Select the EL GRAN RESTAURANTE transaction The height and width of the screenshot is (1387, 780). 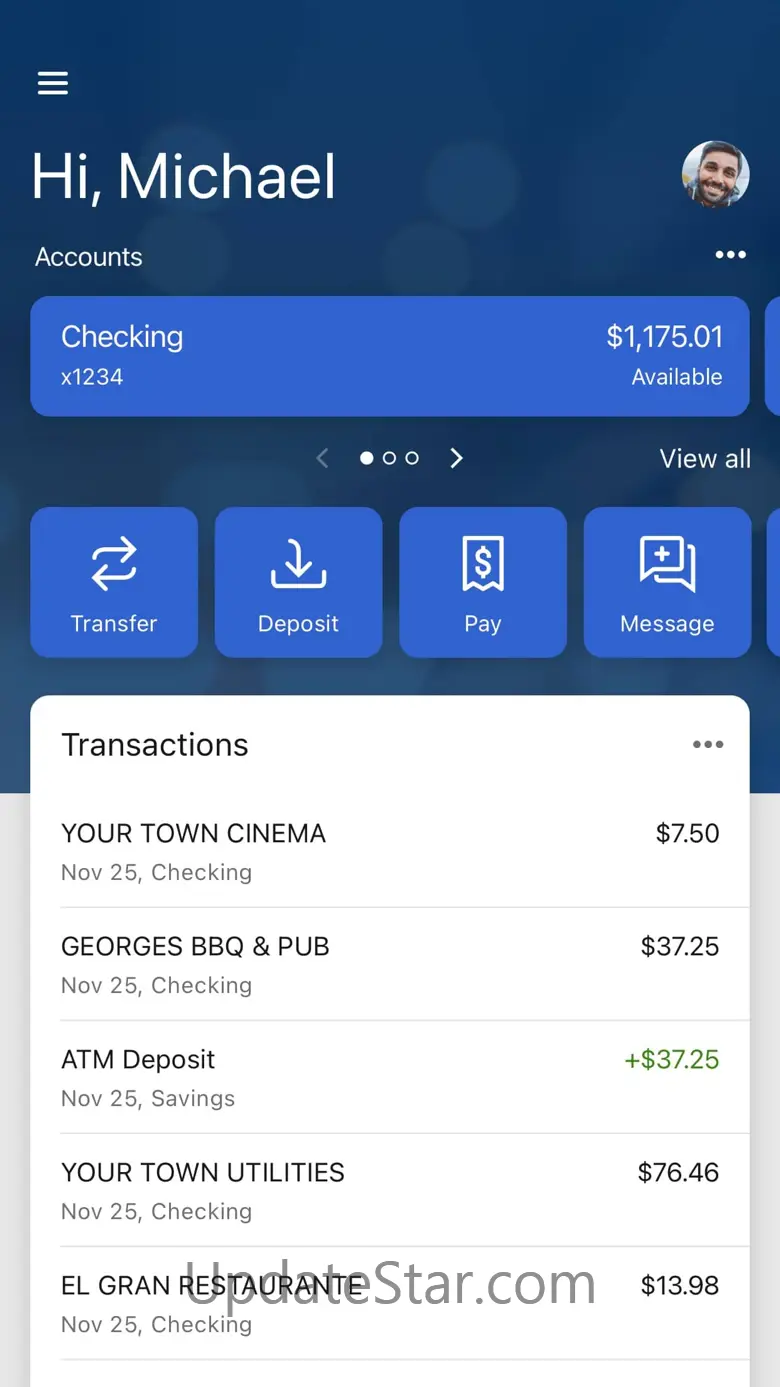pos(390,1303)
